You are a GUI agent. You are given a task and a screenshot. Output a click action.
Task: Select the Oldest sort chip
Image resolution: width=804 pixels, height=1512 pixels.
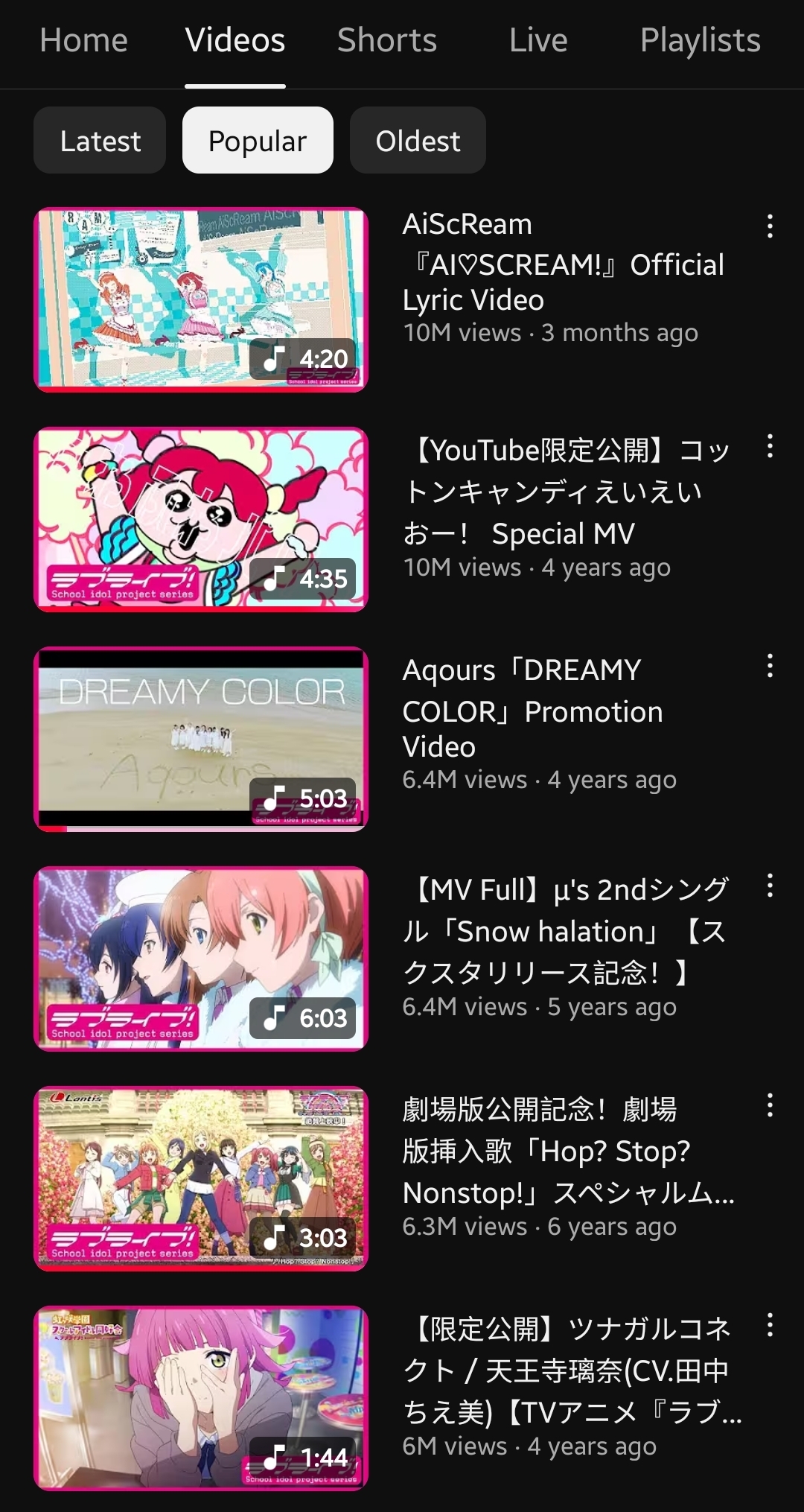(x=418, y=140)
